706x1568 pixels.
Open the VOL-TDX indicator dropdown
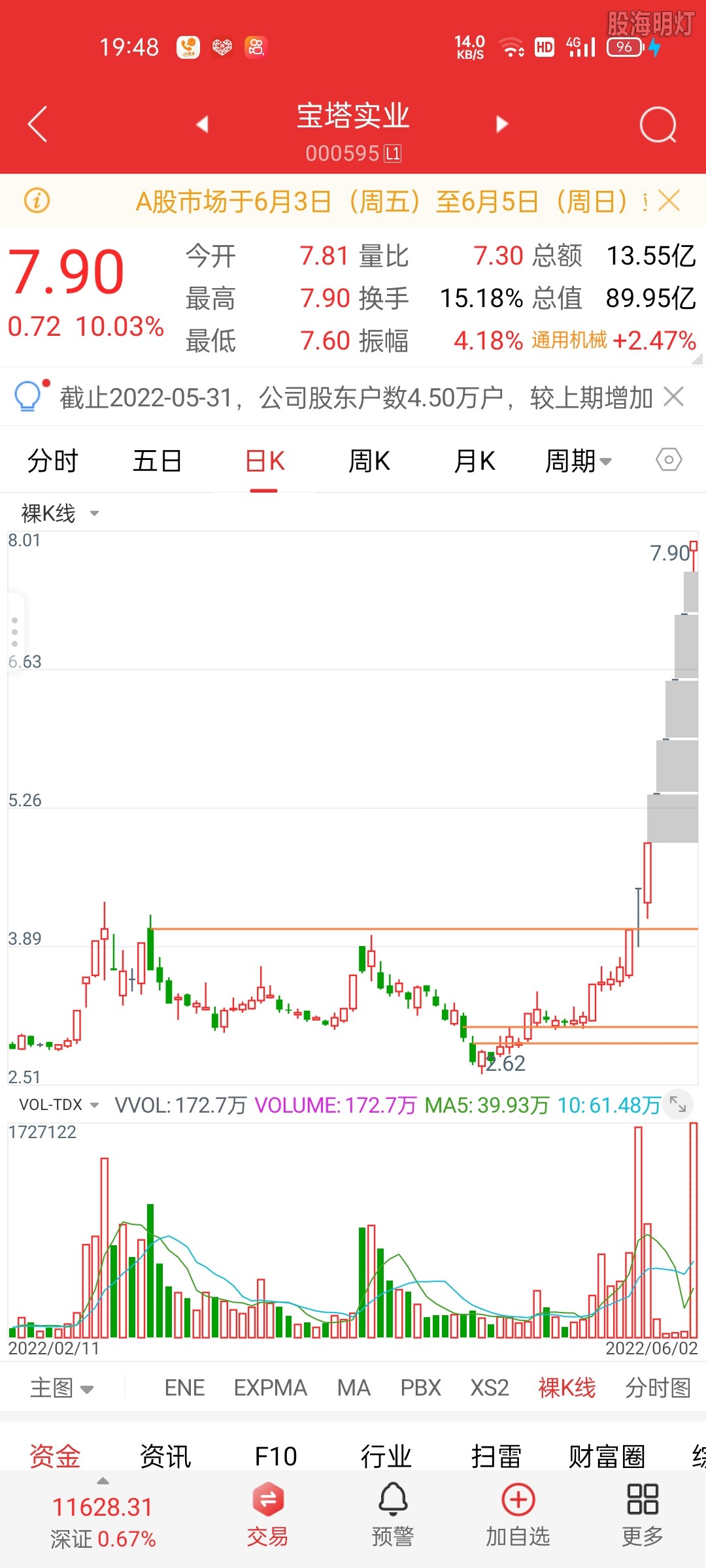(x=59, y=1105)
